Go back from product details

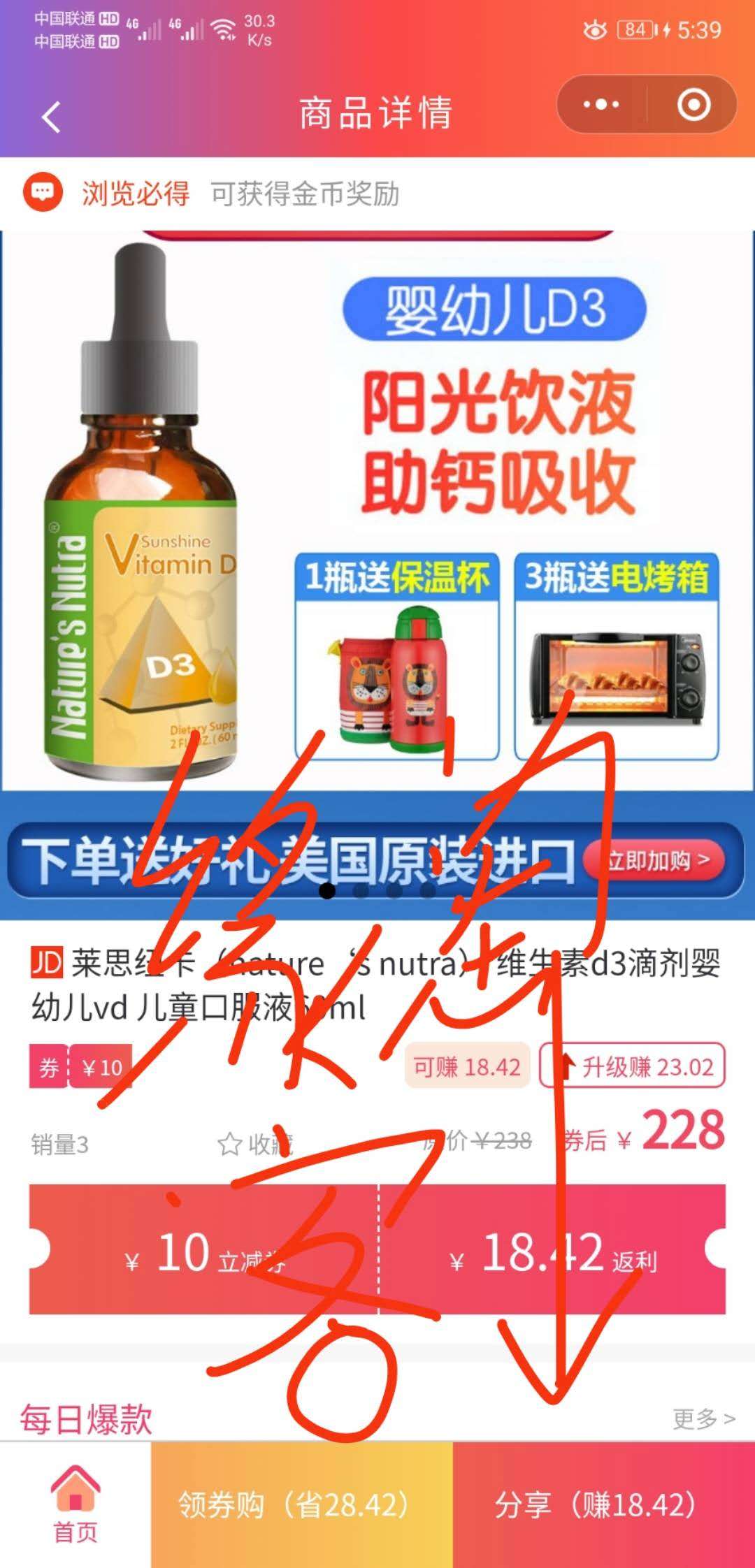tap(51, 116)
